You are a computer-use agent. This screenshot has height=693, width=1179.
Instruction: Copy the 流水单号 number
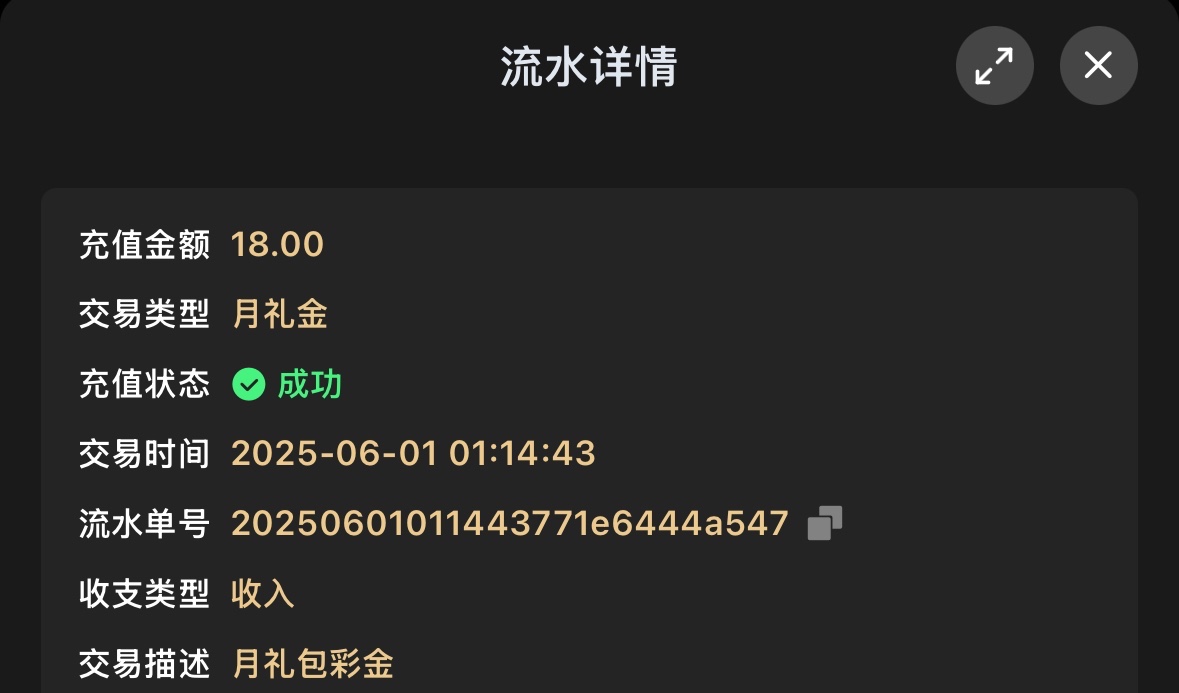(x=825, y=523)
